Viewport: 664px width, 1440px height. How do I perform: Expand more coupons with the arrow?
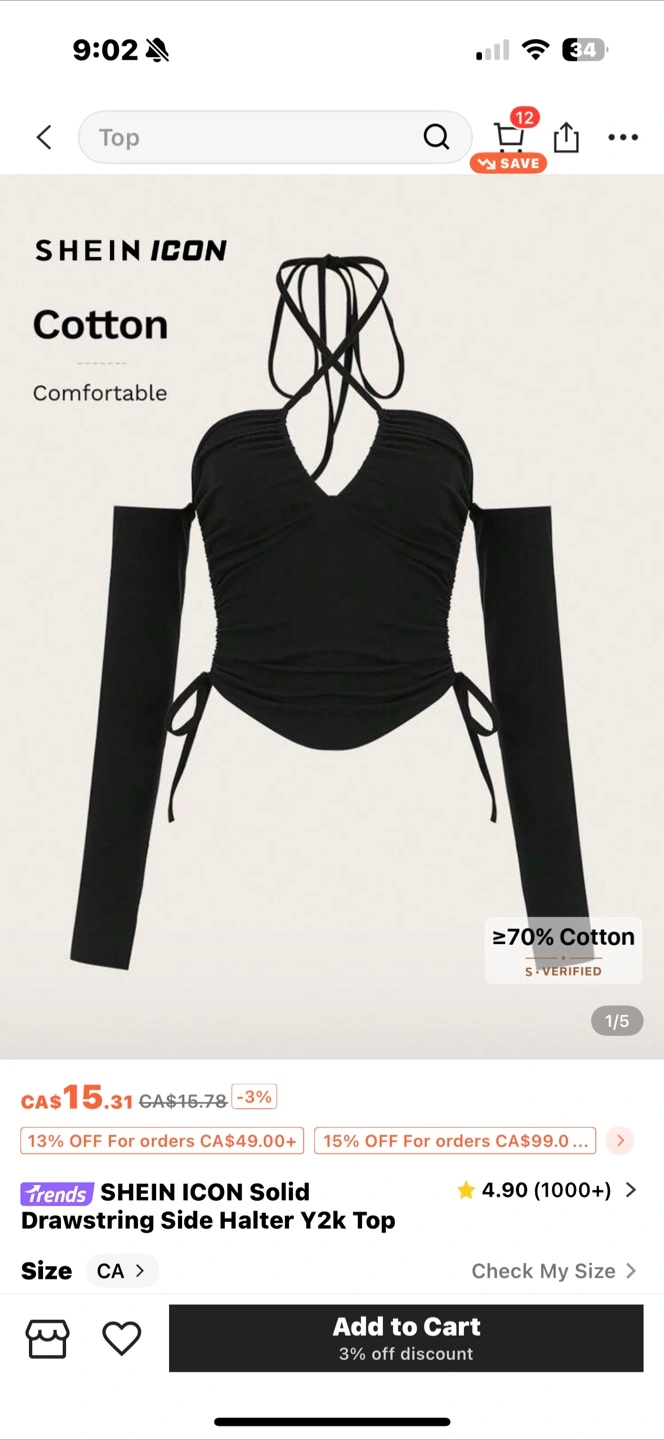point(620,1141)
